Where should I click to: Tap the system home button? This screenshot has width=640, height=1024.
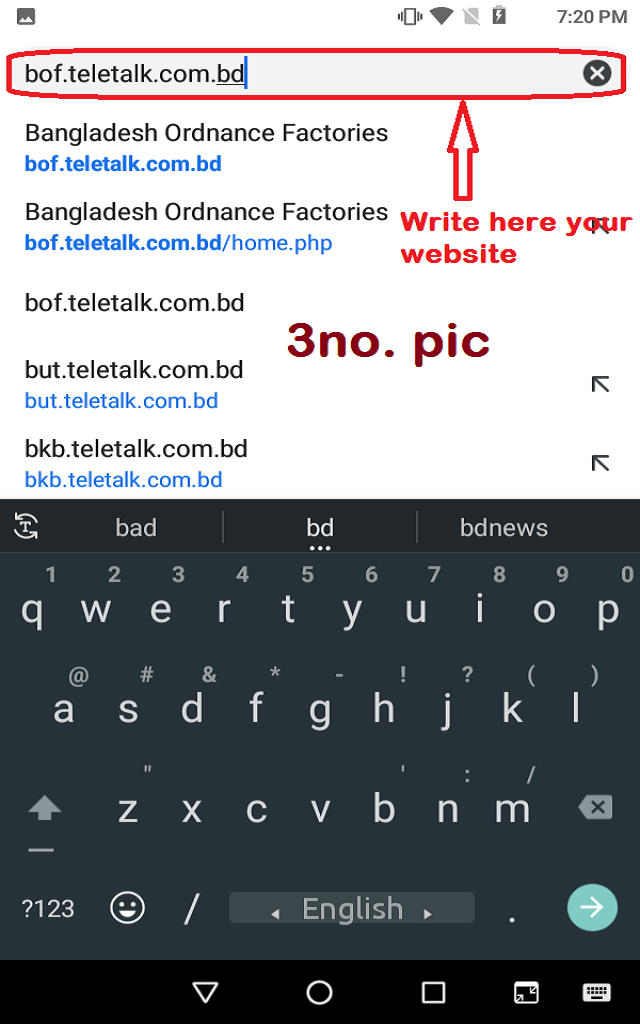coord(319,992)
